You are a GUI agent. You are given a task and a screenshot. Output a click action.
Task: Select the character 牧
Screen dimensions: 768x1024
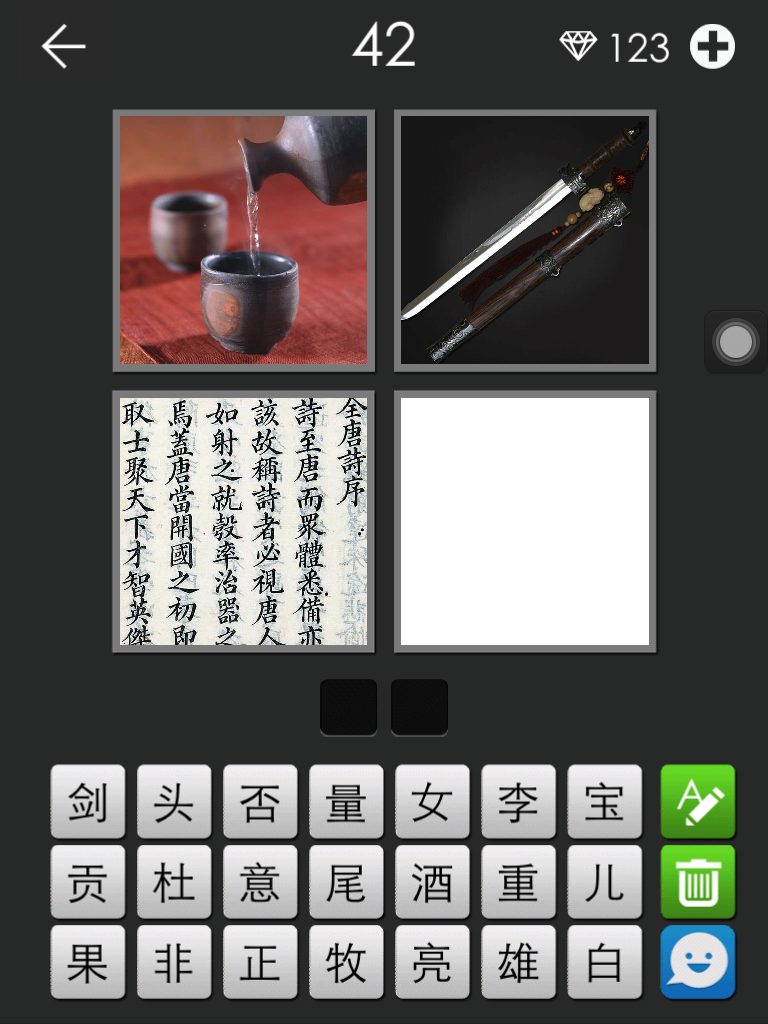[346, 962]
